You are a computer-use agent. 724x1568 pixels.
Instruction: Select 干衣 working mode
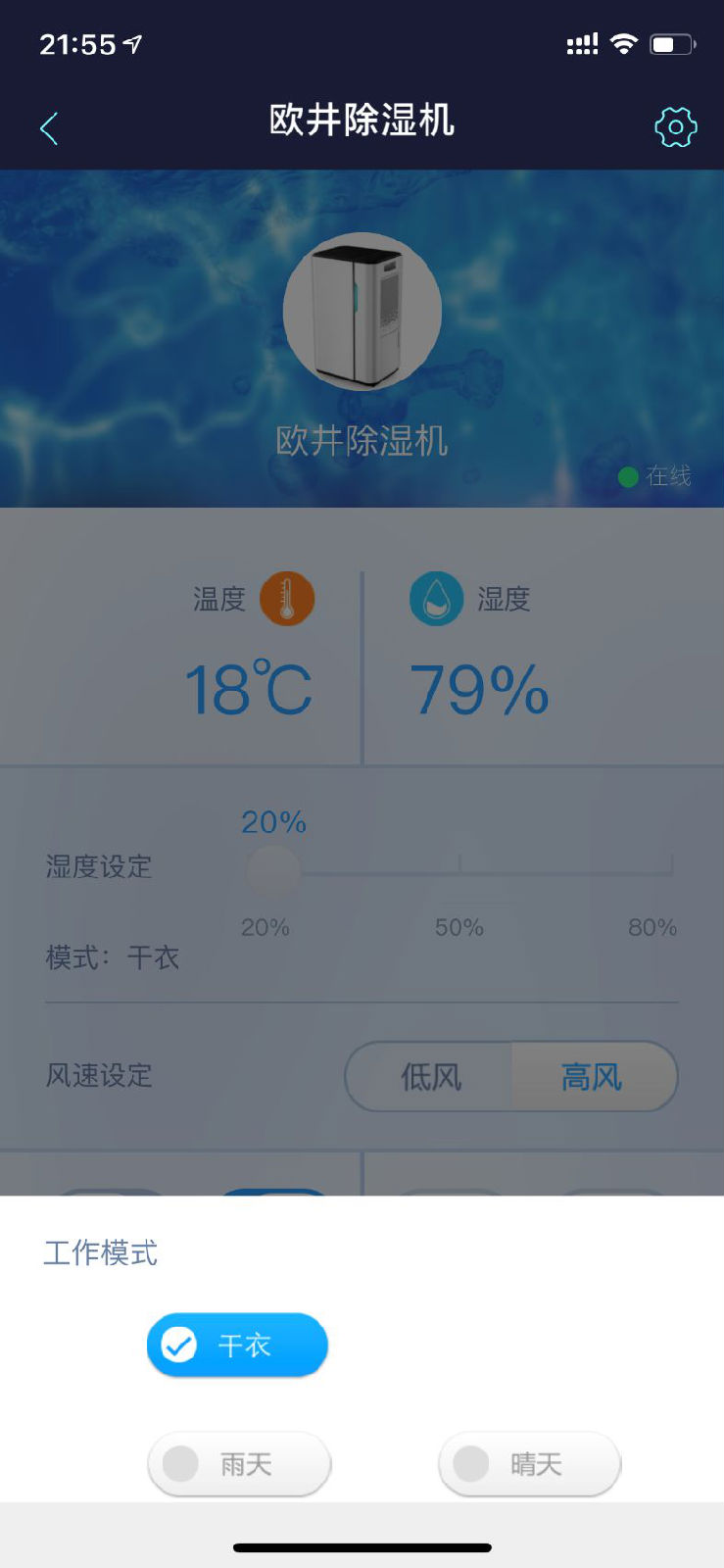pyautogui.click(x=237, y=1345)
